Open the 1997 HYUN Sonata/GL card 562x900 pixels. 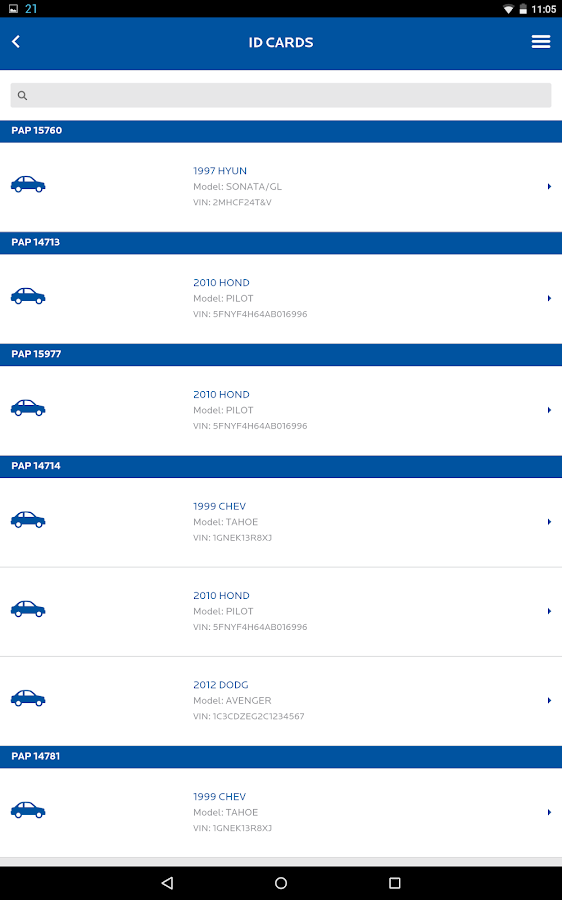point(281,187)
